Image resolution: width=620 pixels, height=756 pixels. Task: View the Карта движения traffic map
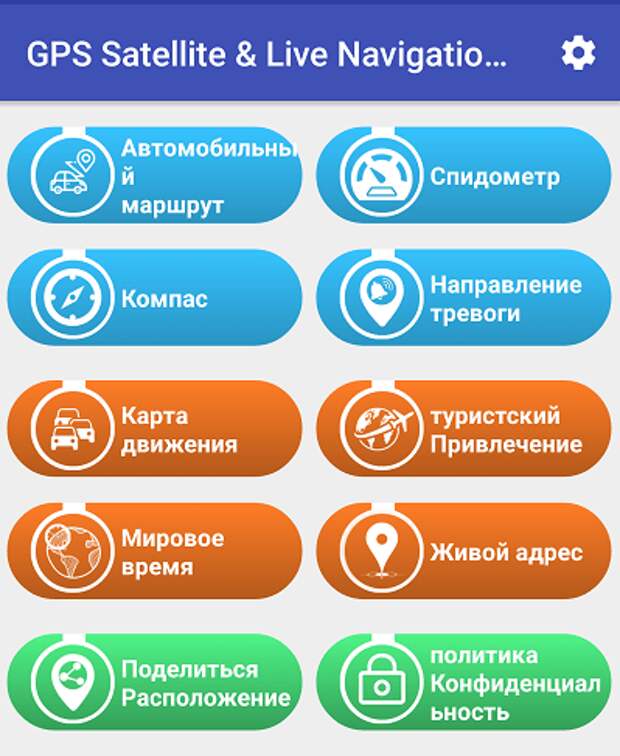[155, 430]
